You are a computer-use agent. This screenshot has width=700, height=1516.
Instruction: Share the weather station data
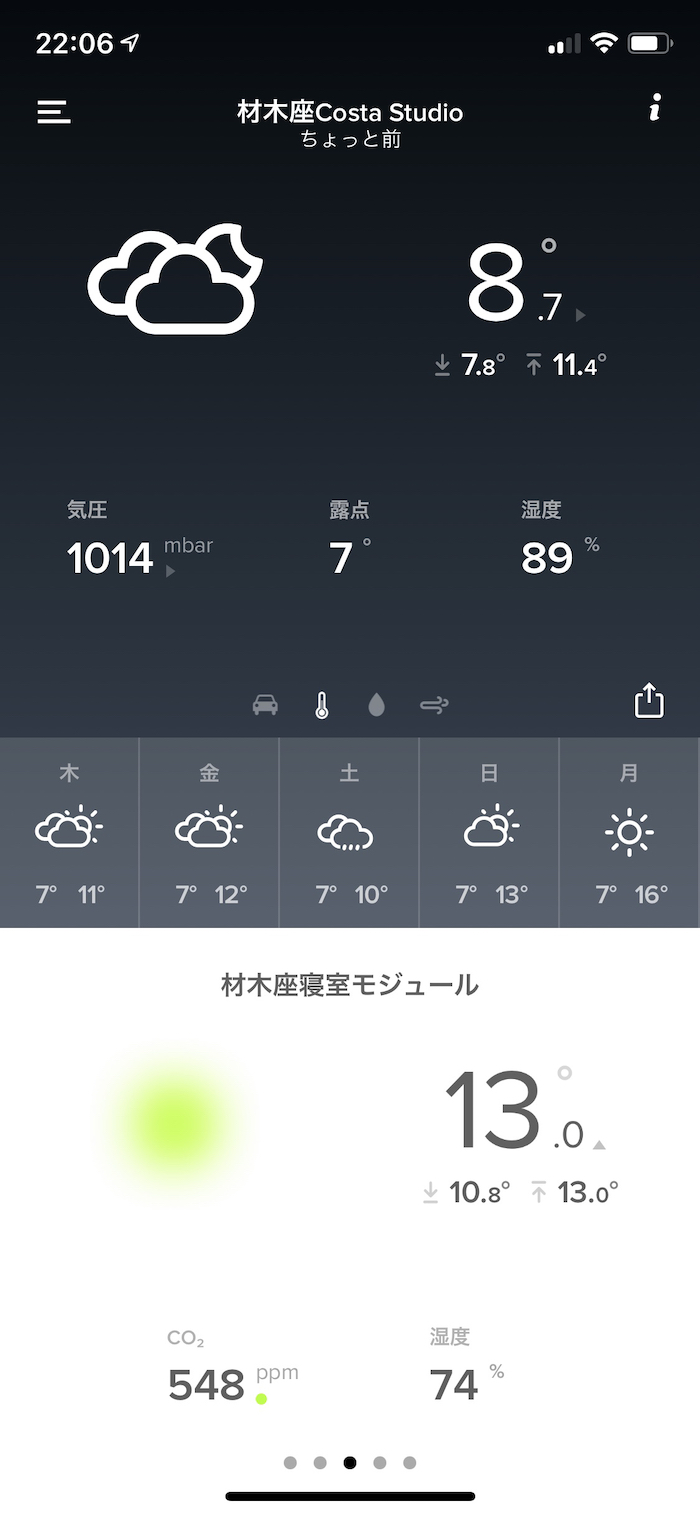click(649, 700)
